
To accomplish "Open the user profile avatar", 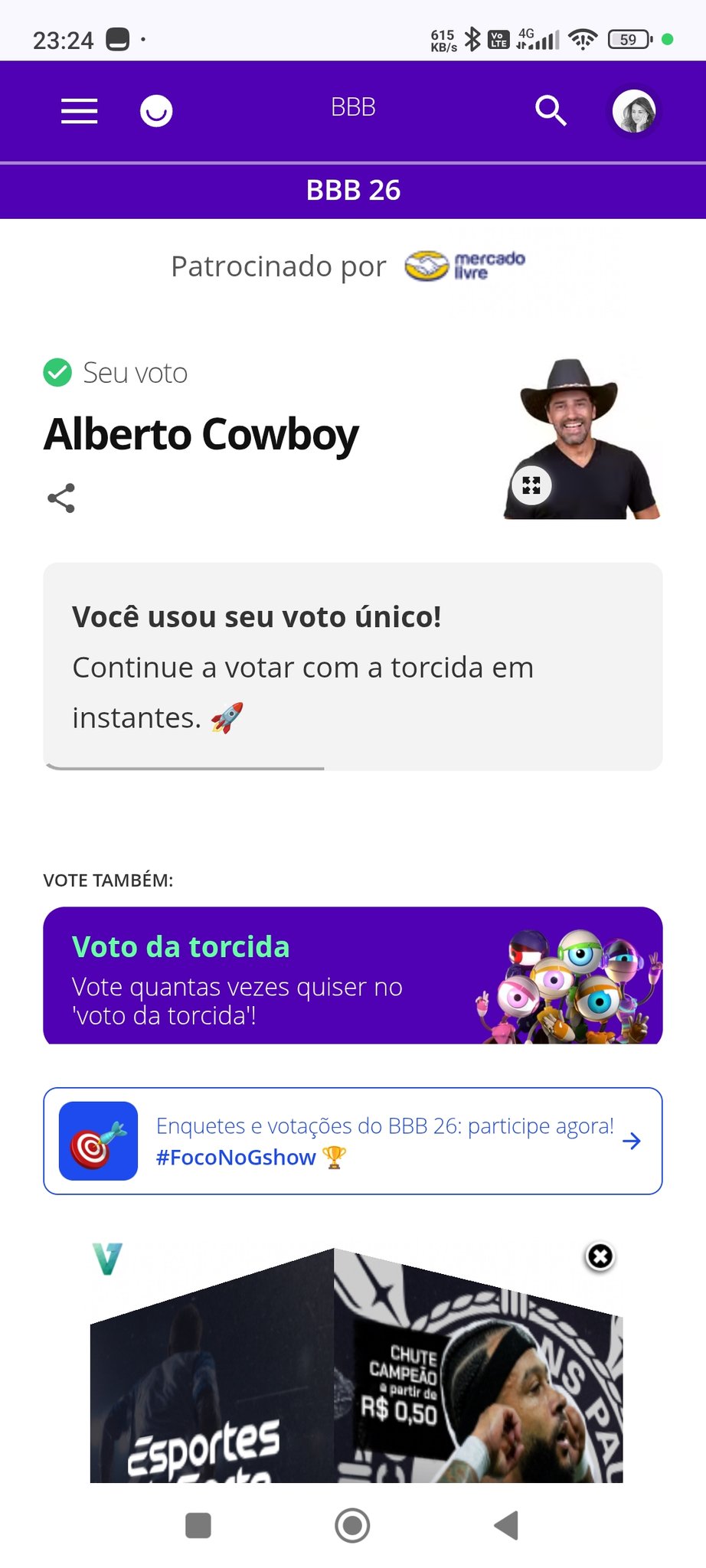I will 634,112.
